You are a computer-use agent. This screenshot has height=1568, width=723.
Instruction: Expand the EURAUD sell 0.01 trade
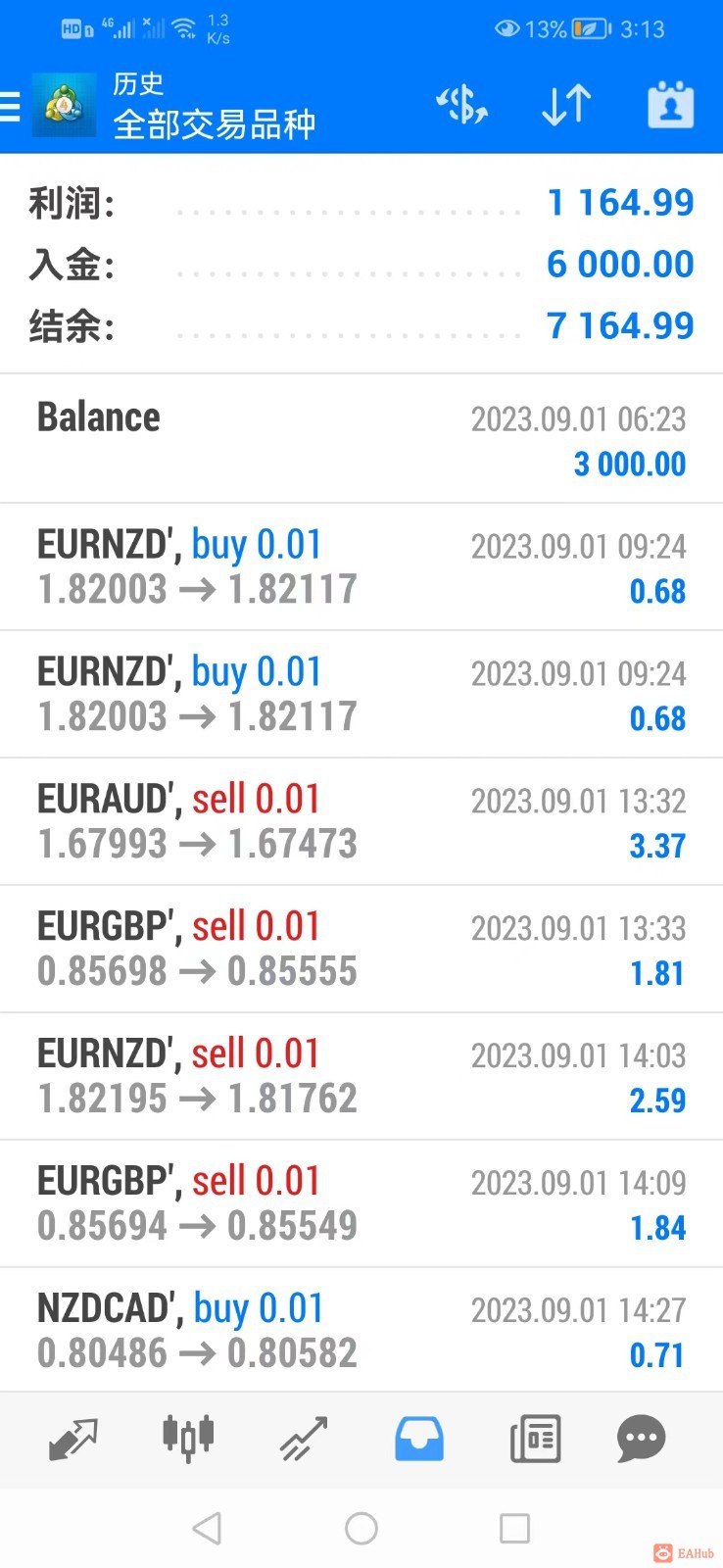tap(361, 821)
